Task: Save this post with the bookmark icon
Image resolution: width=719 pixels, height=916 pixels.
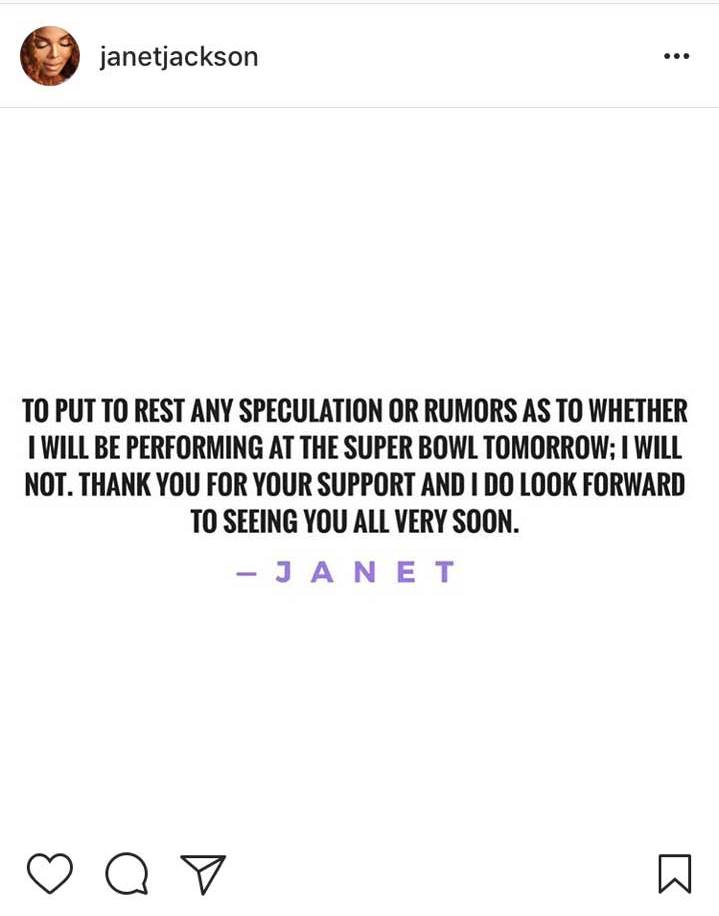Action: pyautogui.click(x=675, y=873)
